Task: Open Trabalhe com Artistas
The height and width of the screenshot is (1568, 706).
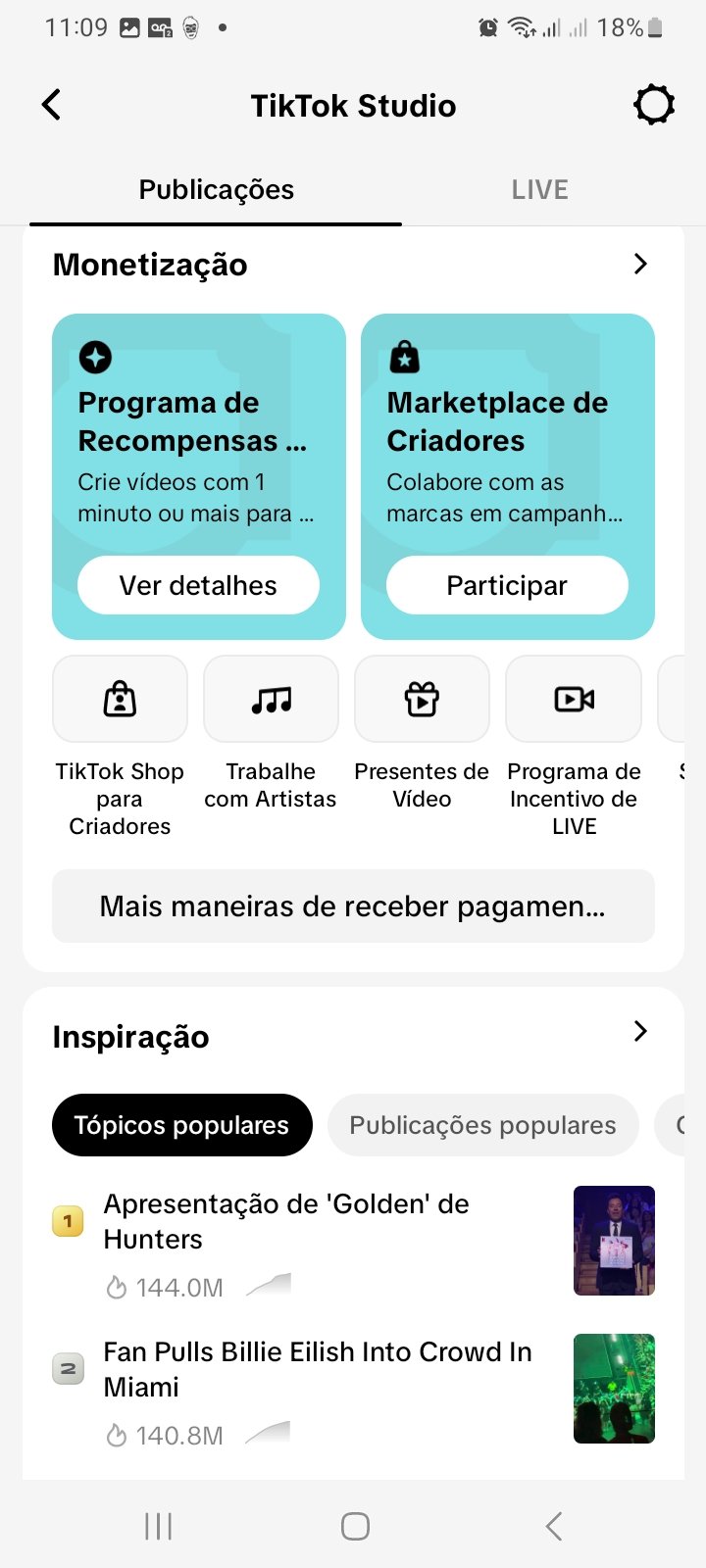Action: (271, 700)
